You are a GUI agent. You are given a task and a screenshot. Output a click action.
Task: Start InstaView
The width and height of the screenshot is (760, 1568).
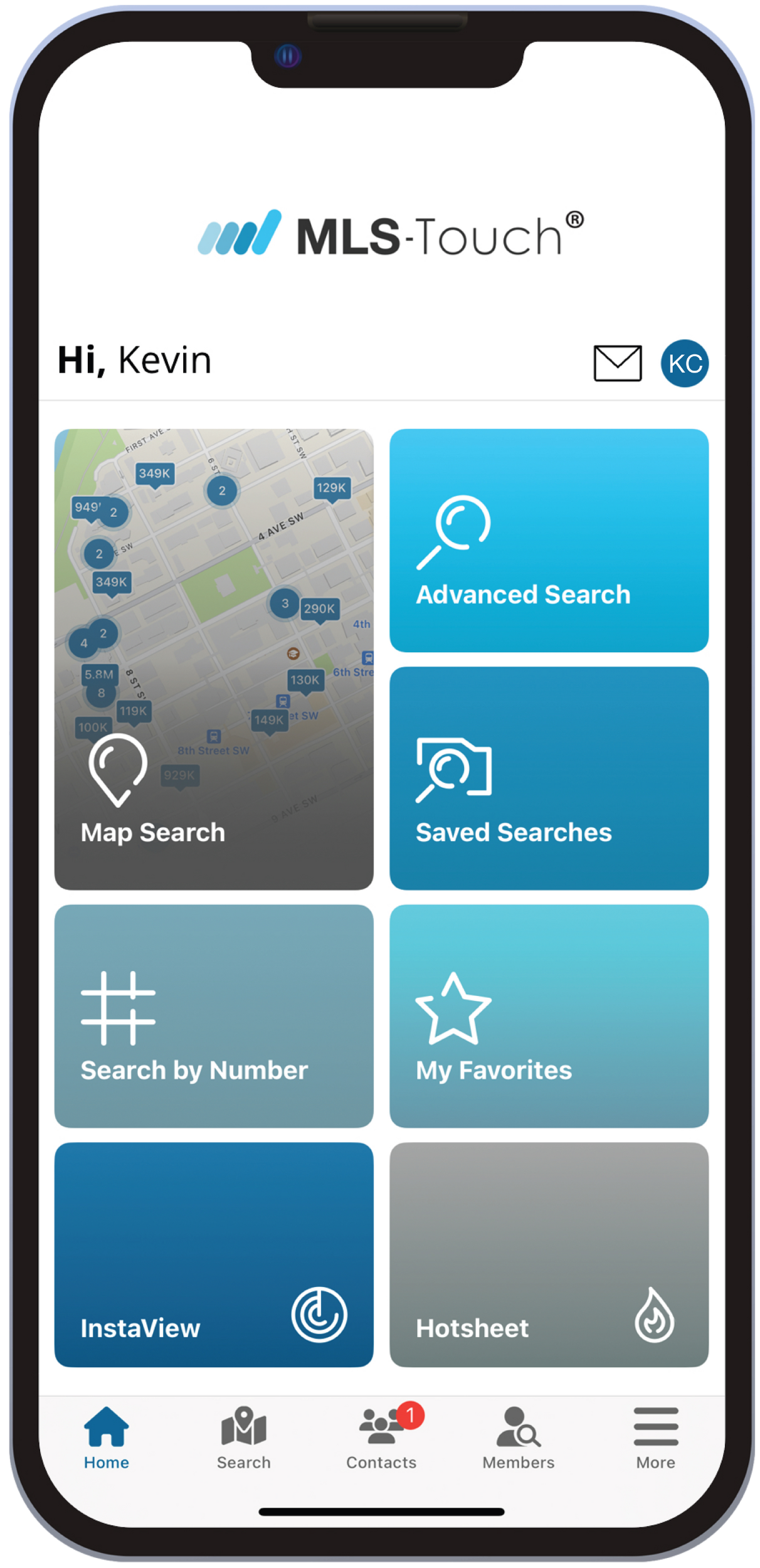click(214, 1254)
